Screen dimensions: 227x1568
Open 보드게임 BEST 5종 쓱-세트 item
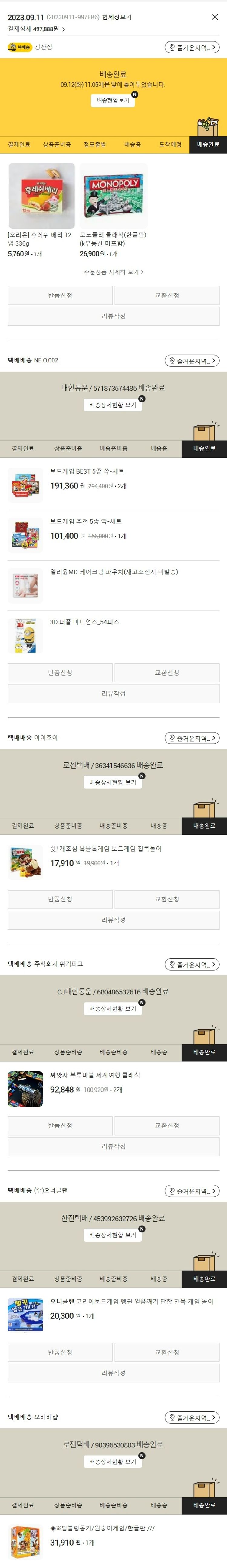[x=87, y=472]
